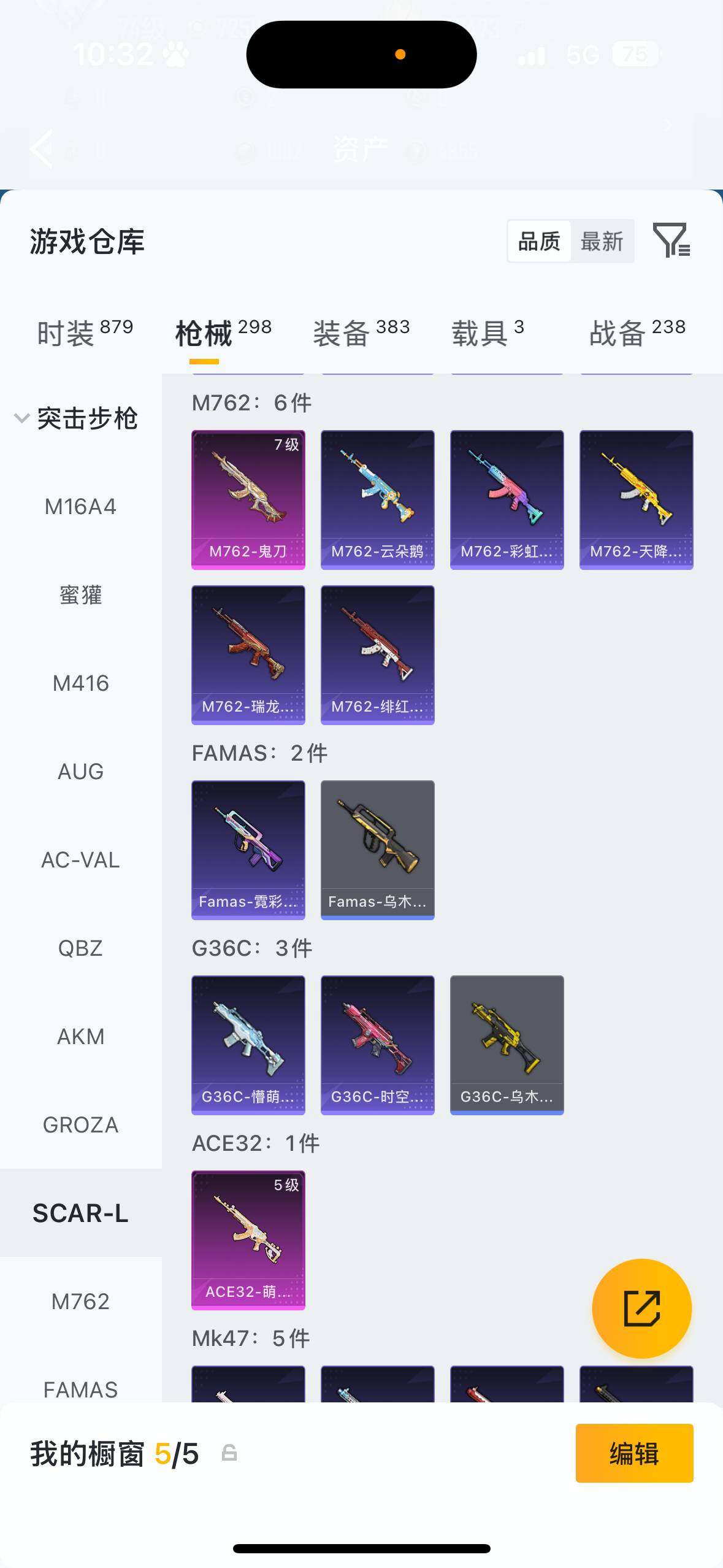Sort the inventory by 最新
Viewport: 723px width, 1568px height.
602,241
